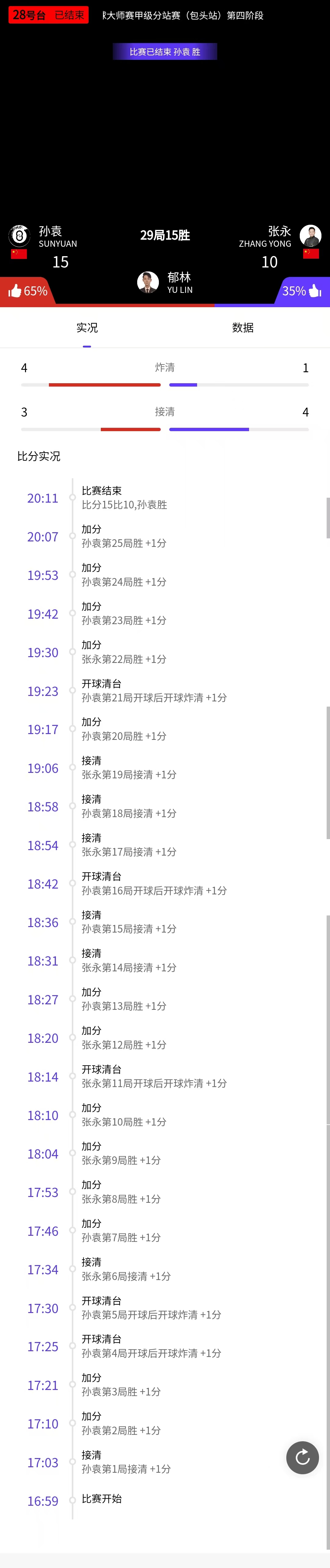Image resolution: width=330 pixels, height=1568 pixels.
Task: Open 张永's player avatar
Action: (310, 235)
